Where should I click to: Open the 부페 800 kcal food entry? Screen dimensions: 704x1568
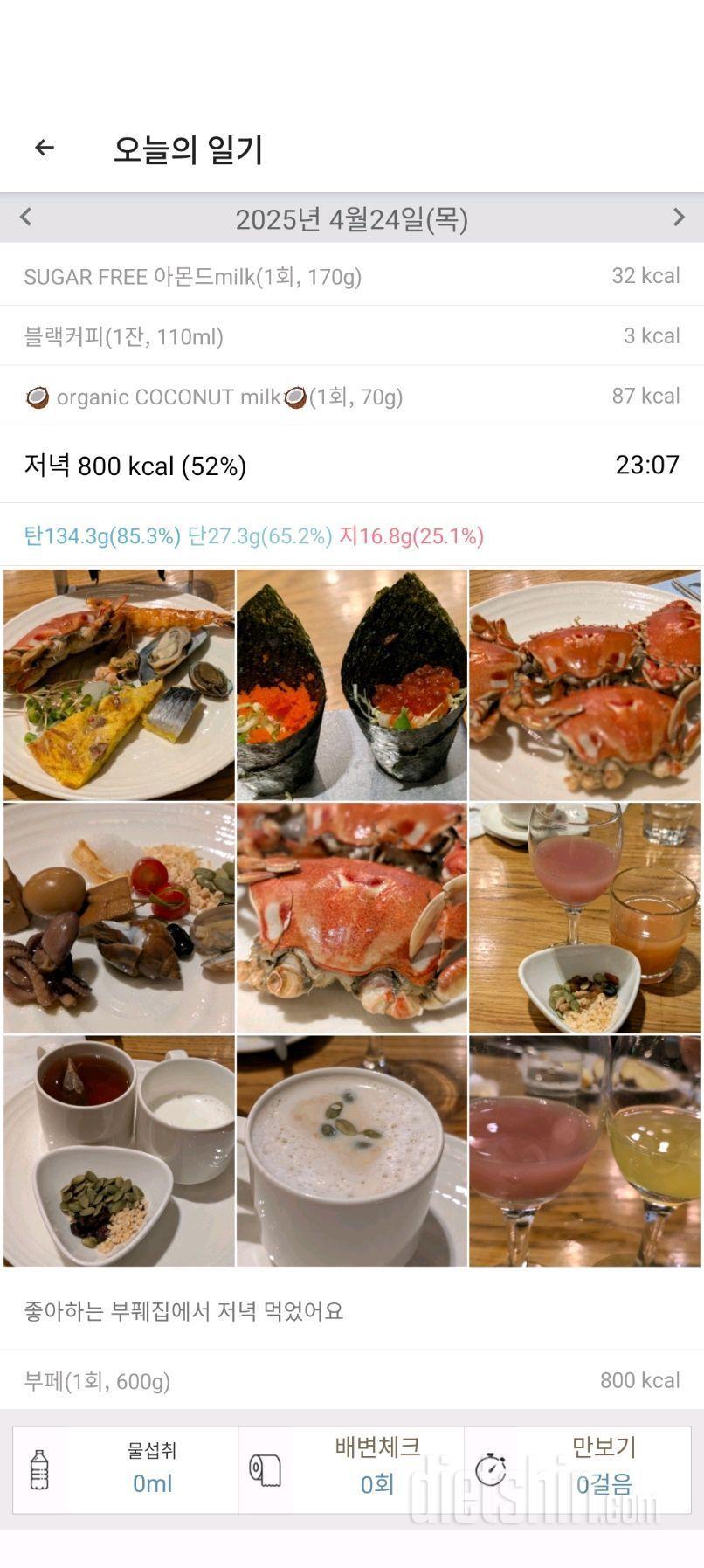coord(351,1380)
